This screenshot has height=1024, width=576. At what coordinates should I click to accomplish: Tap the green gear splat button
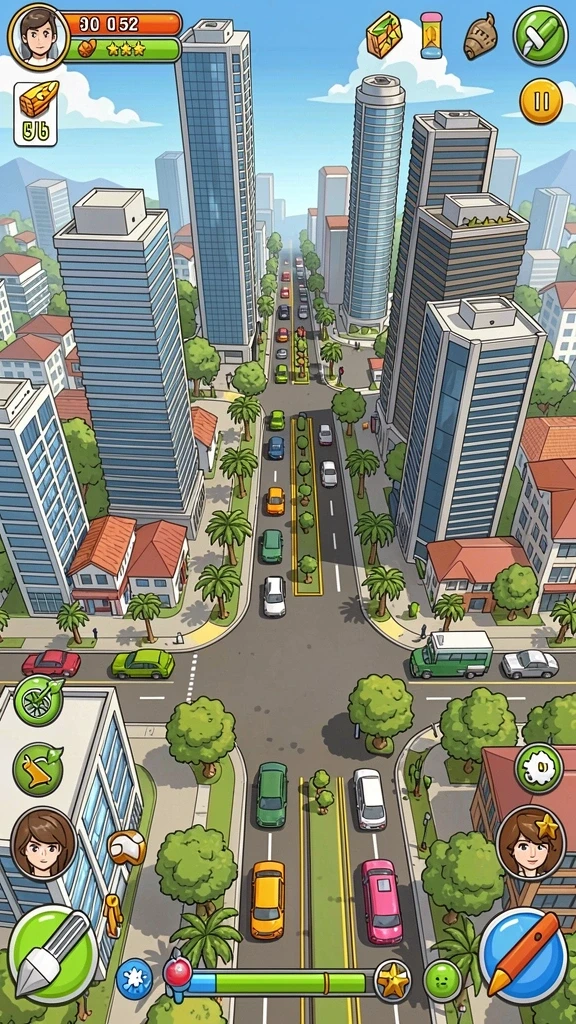click(x=539, y=769)
